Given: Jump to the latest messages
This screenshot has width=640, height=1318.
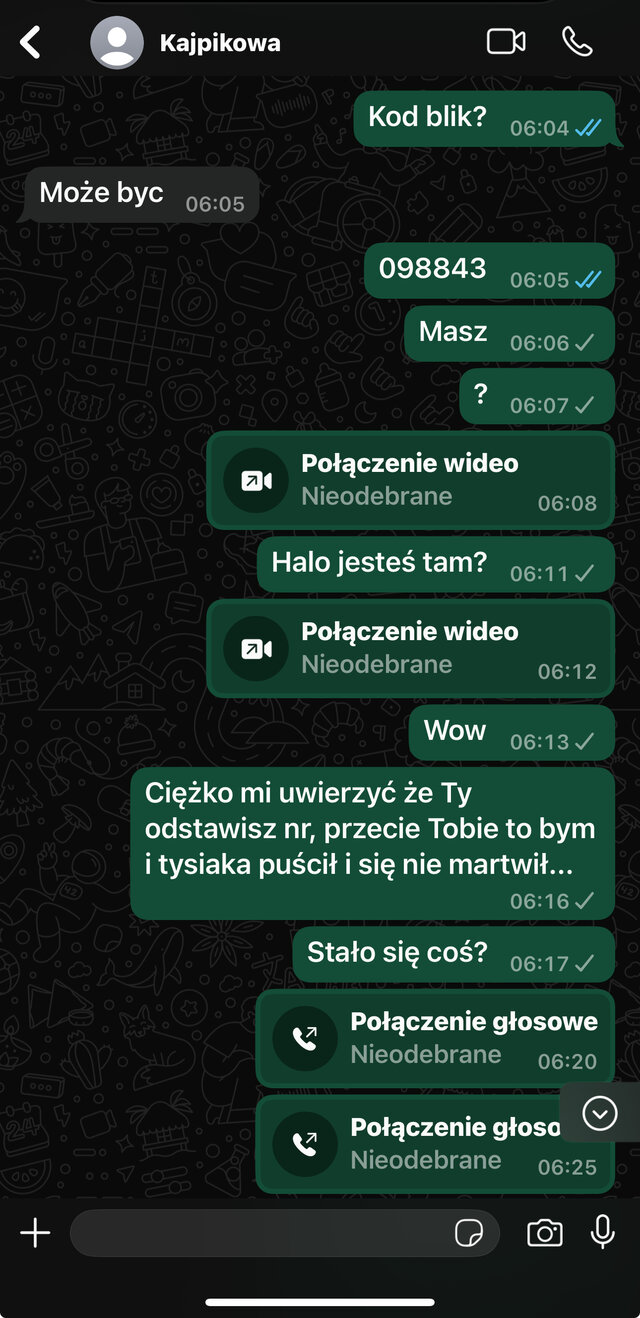Looking at the screenshot, I should (600, 1112).
